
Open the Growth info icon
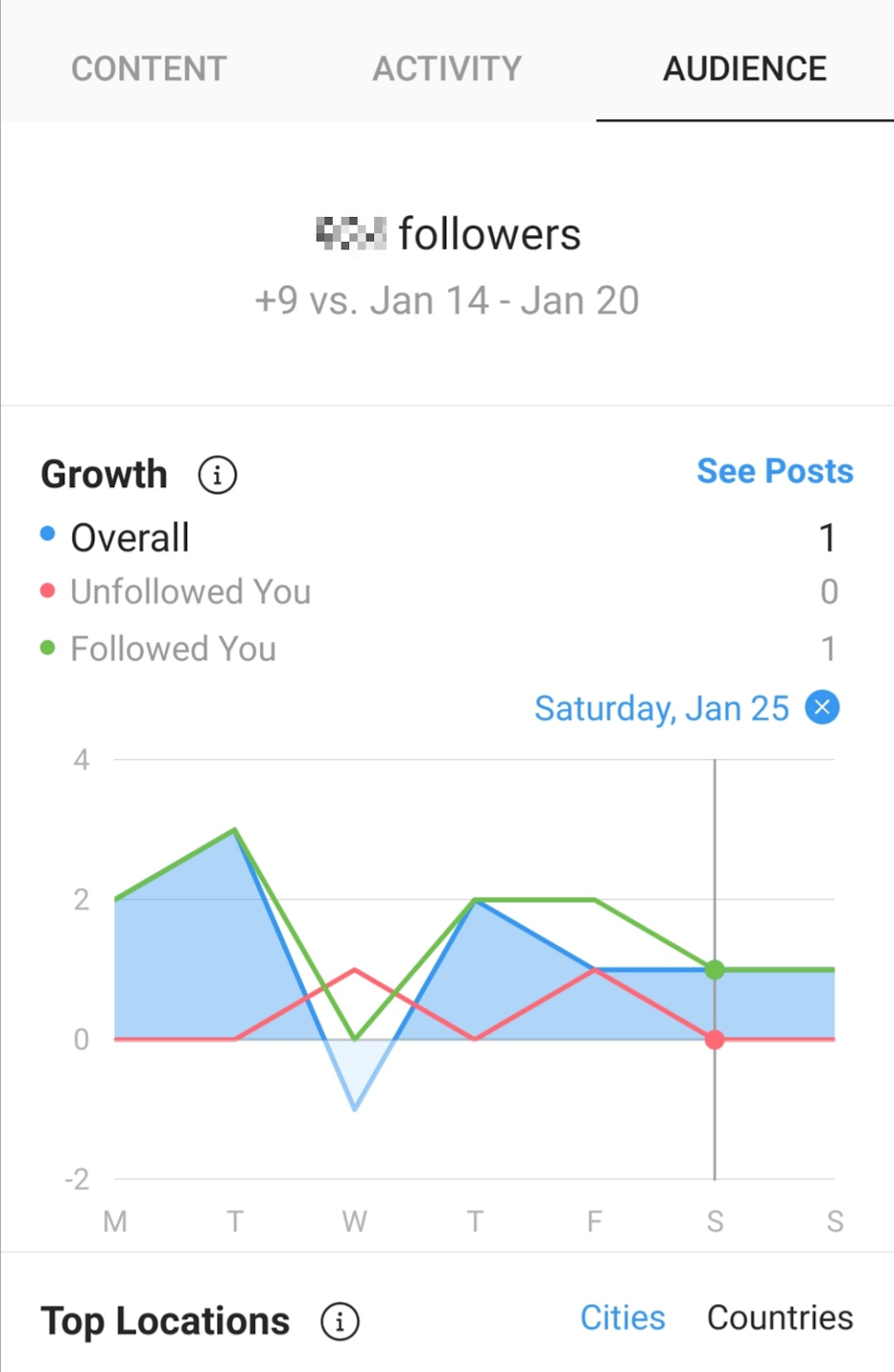point(217,474)
